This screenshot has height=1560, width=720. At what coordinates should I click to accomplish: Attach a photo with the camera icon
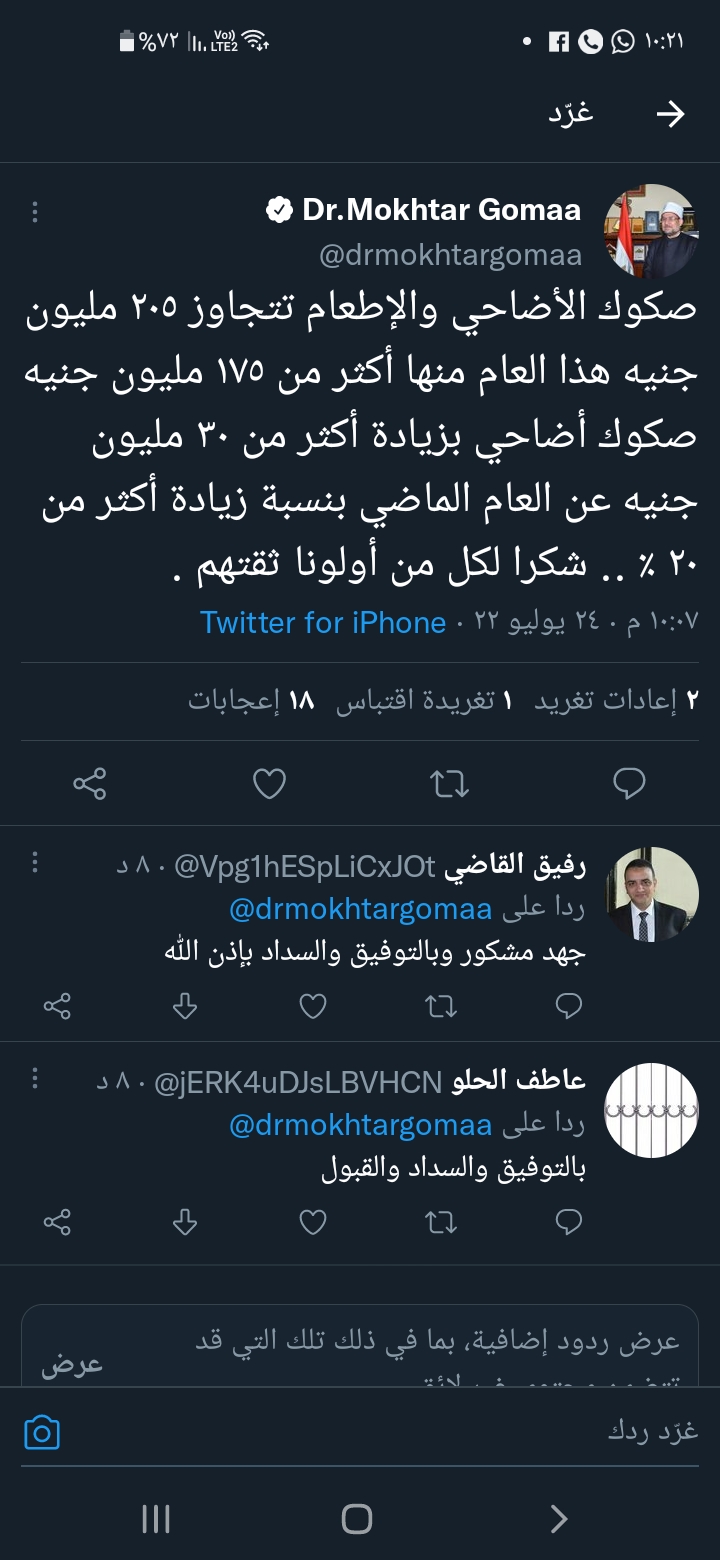click(x=42, y=1434)
